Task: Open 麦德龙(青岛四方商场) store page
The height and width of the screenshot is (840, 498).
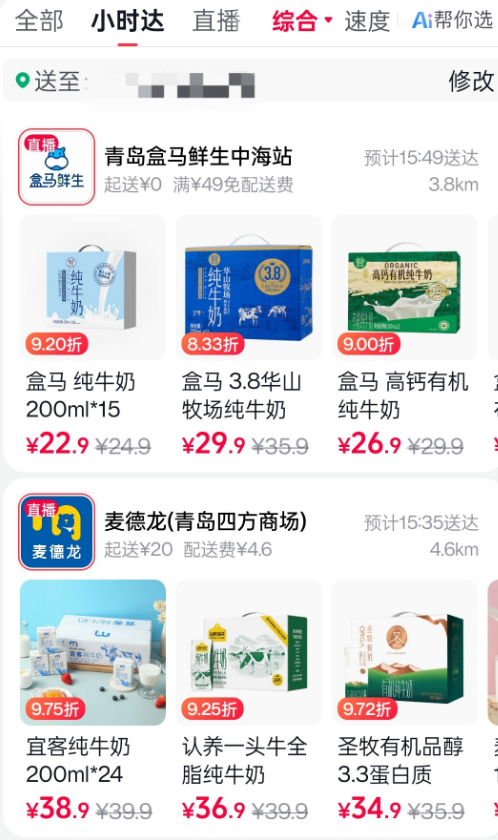Action: click(205, 521)
